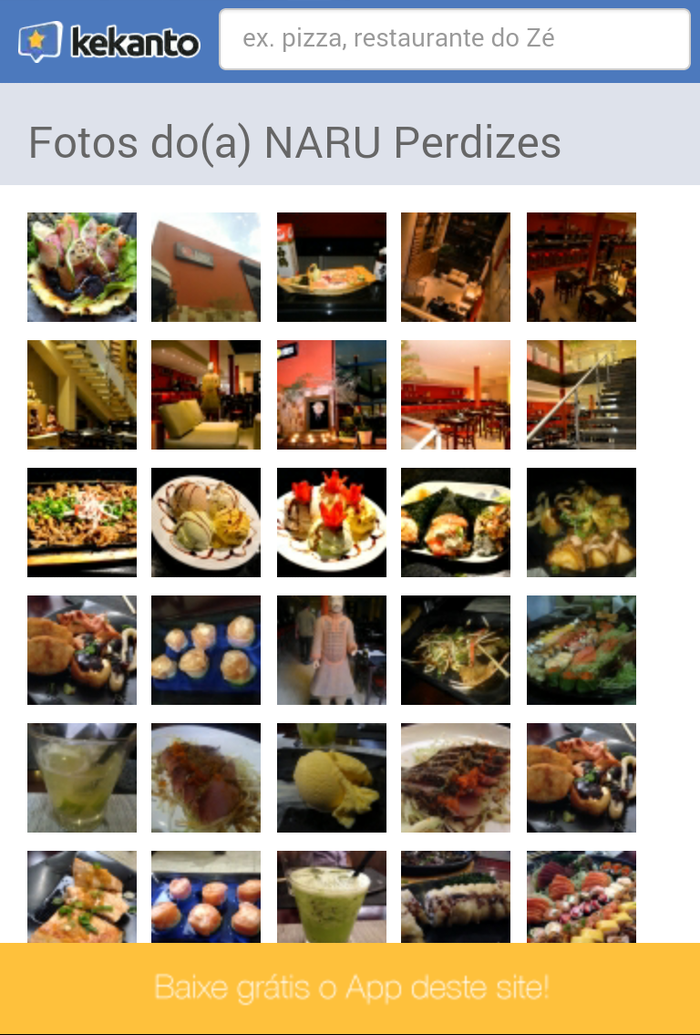The width and height of the screenshot is (700, 1035).
Task: View the single yellow ice cream scoop photo
Action: coord(331,777)
